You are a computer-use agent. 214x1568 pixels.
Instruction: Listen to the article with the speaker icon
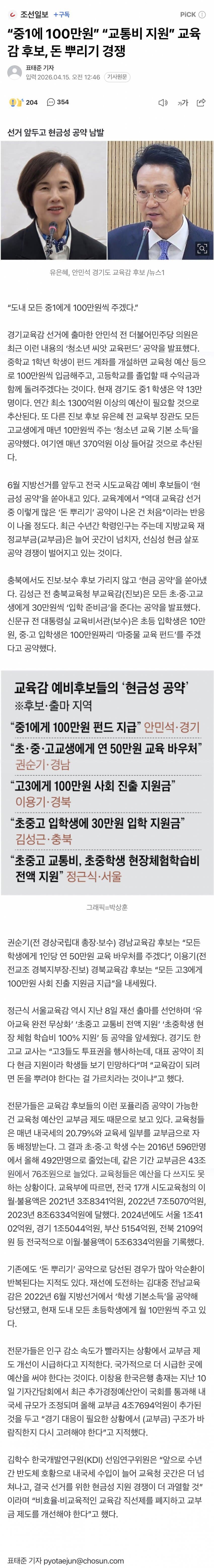click(163, 103)
